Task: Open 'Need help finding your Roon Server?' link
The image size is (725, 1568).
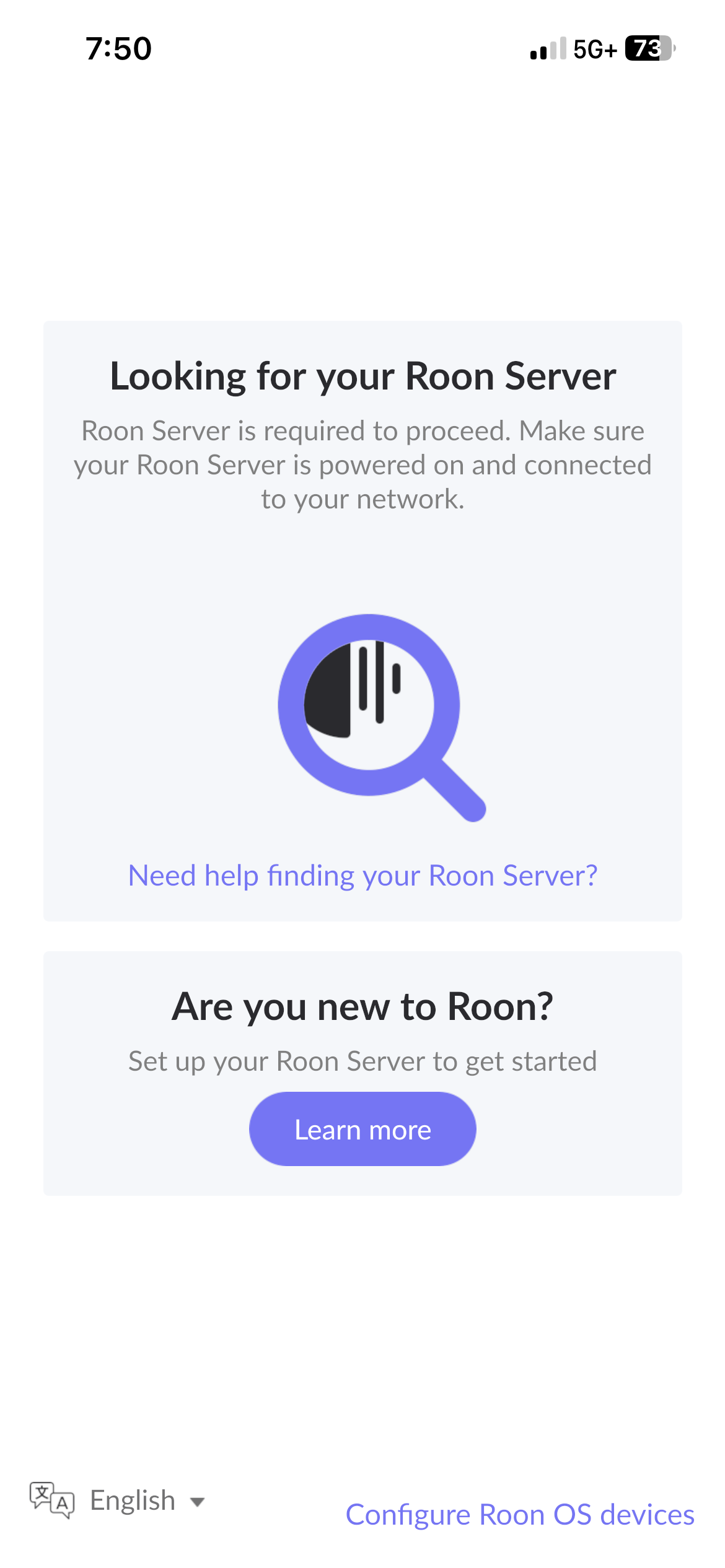Action: [x=362, y=876]
